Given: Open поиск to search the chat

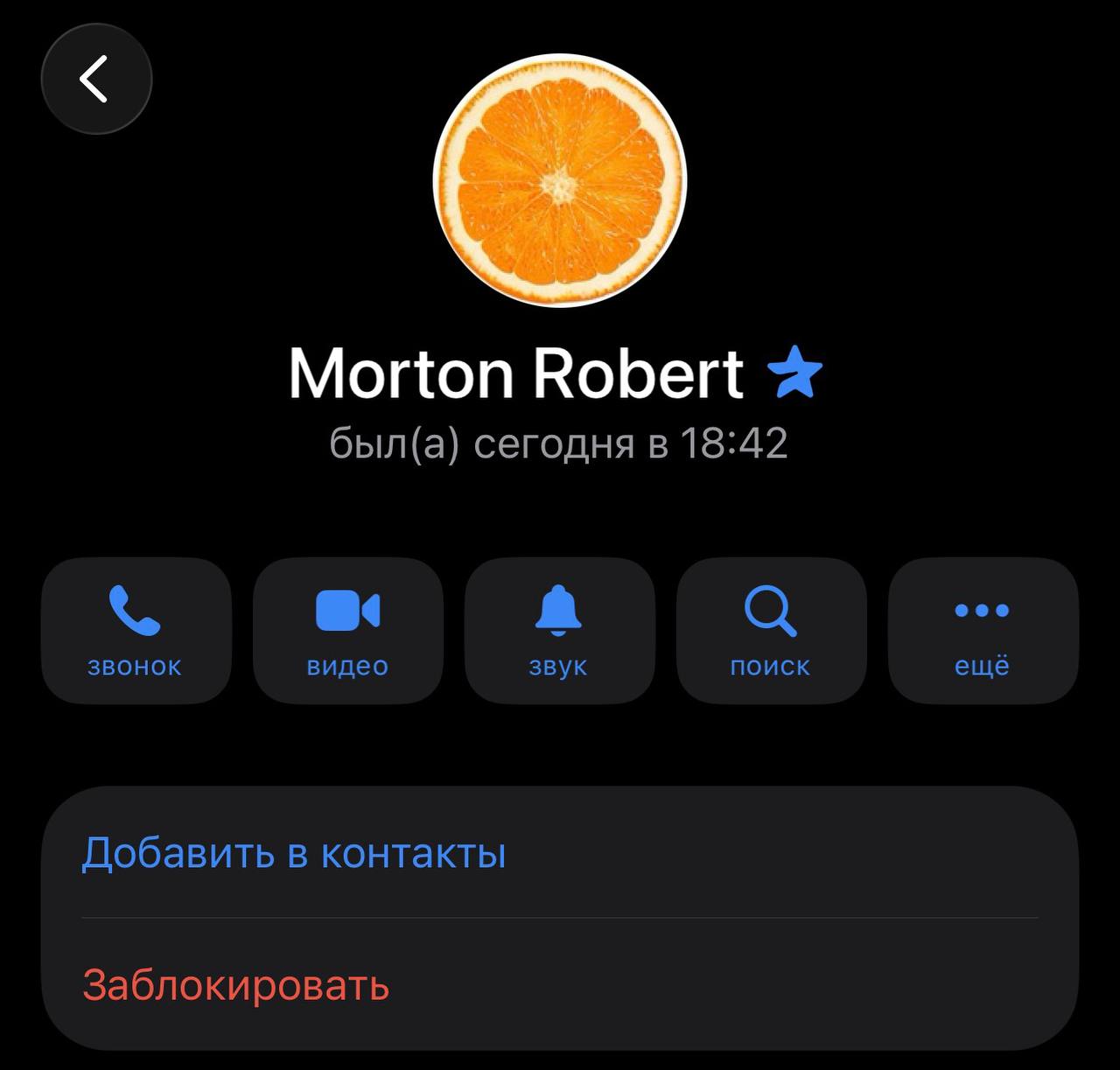Looking at the screenshot, I should tap(772, 630).
